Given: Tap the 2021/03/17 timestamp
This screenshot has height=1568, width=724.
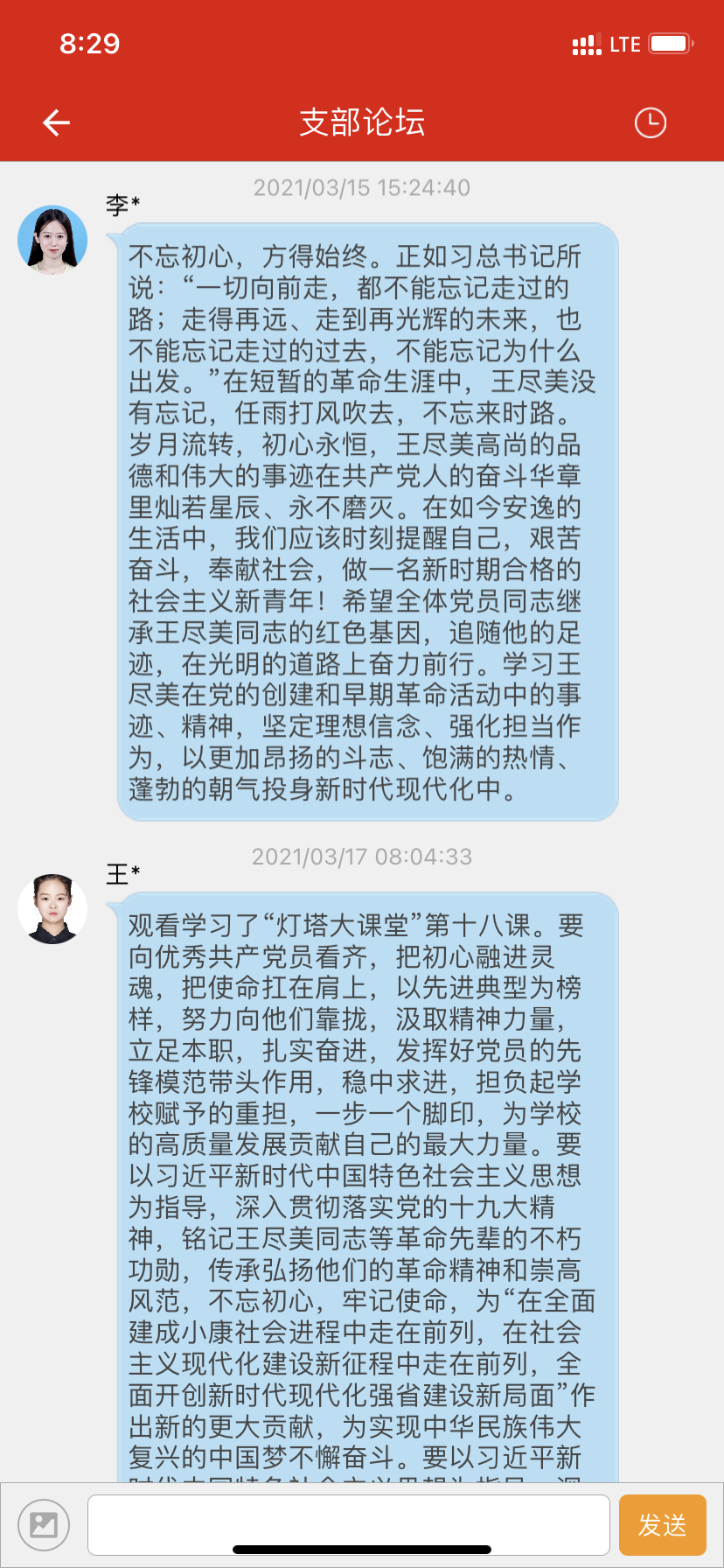Looking at the screenshot, I should coord(361,857).
